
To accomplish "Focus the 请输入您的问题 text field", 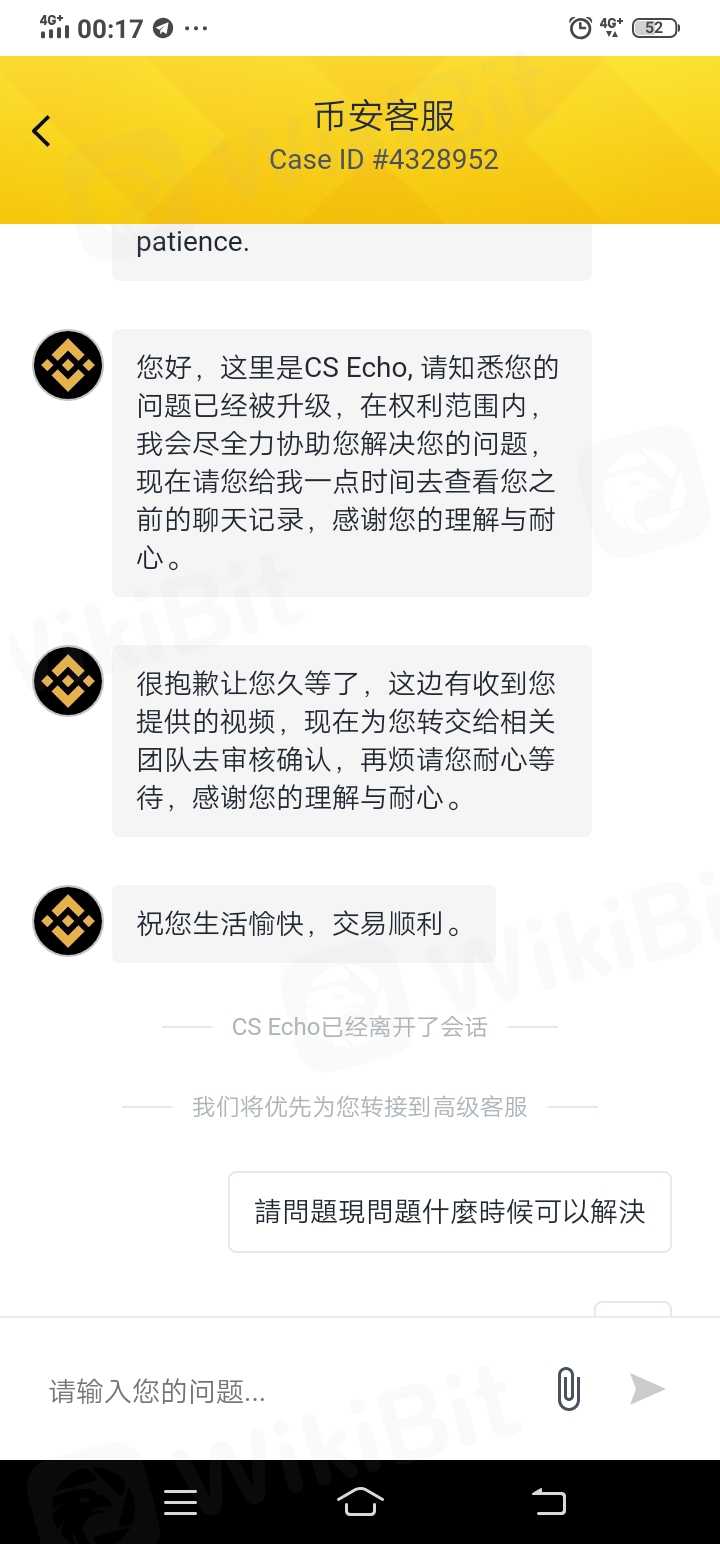I will [x=290, y=1391].
